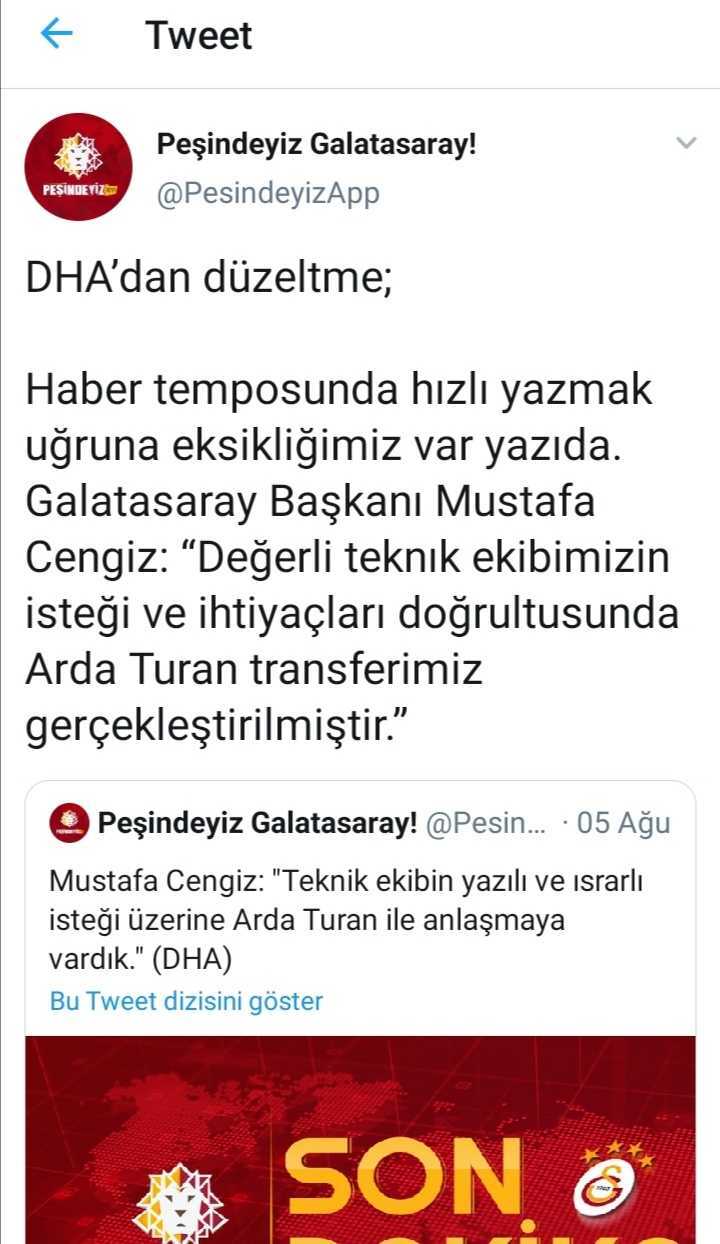The image size is (720, 1244).
Task: Tap 'Bu Tweet dizisini göster' link
Action: (x=186, y=1000)
